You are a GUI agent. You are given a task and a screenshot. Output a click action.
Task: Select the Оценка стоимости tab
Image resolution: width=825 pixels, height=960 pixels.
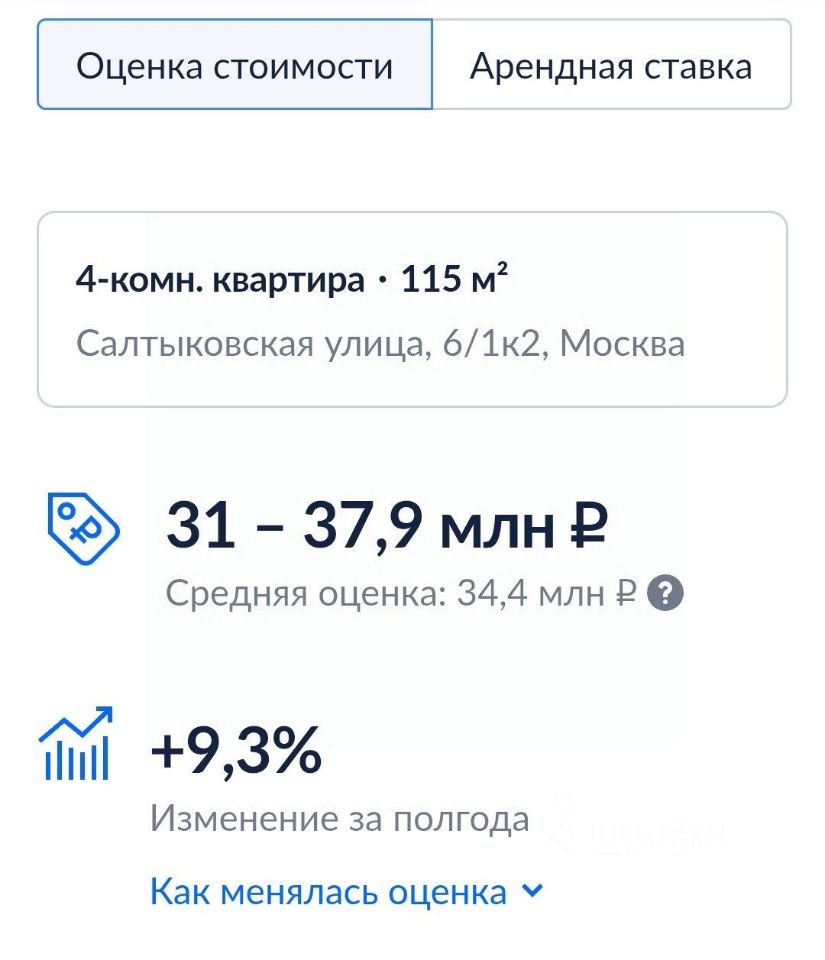[235, 65]
